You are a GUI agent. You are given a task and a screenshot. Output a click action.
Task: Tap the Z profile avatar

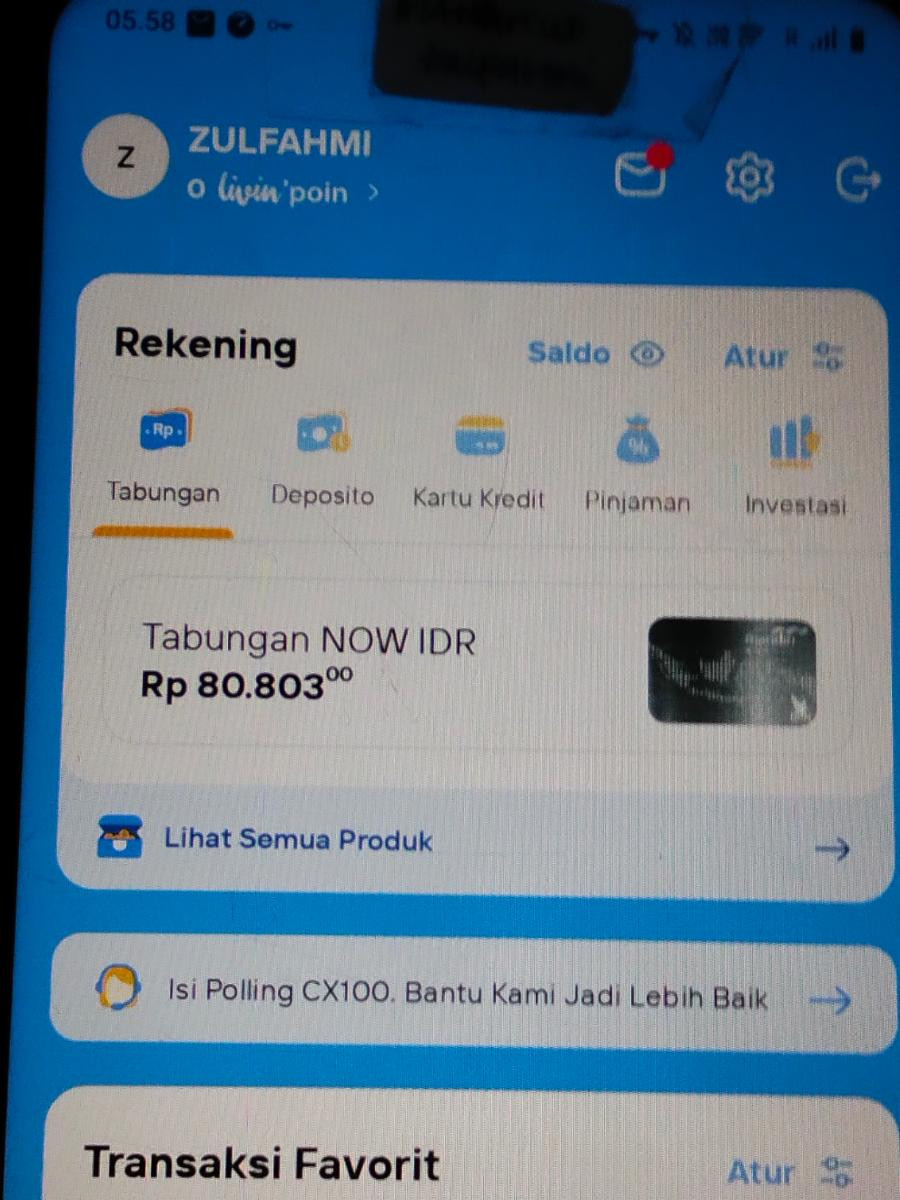tap(125, 157)
